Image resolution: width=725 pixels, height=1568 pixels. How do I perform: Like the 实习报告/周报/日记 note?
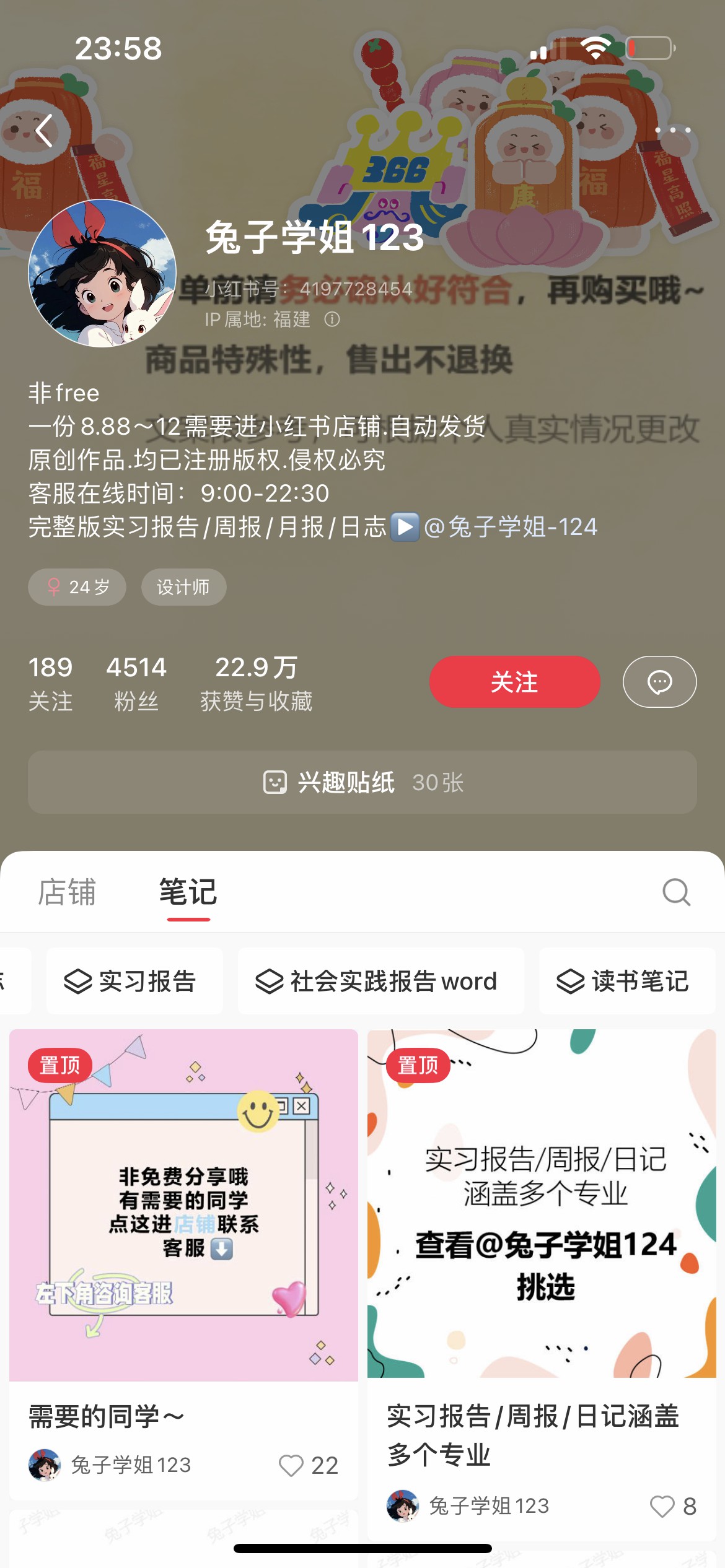pos(661,1506)
